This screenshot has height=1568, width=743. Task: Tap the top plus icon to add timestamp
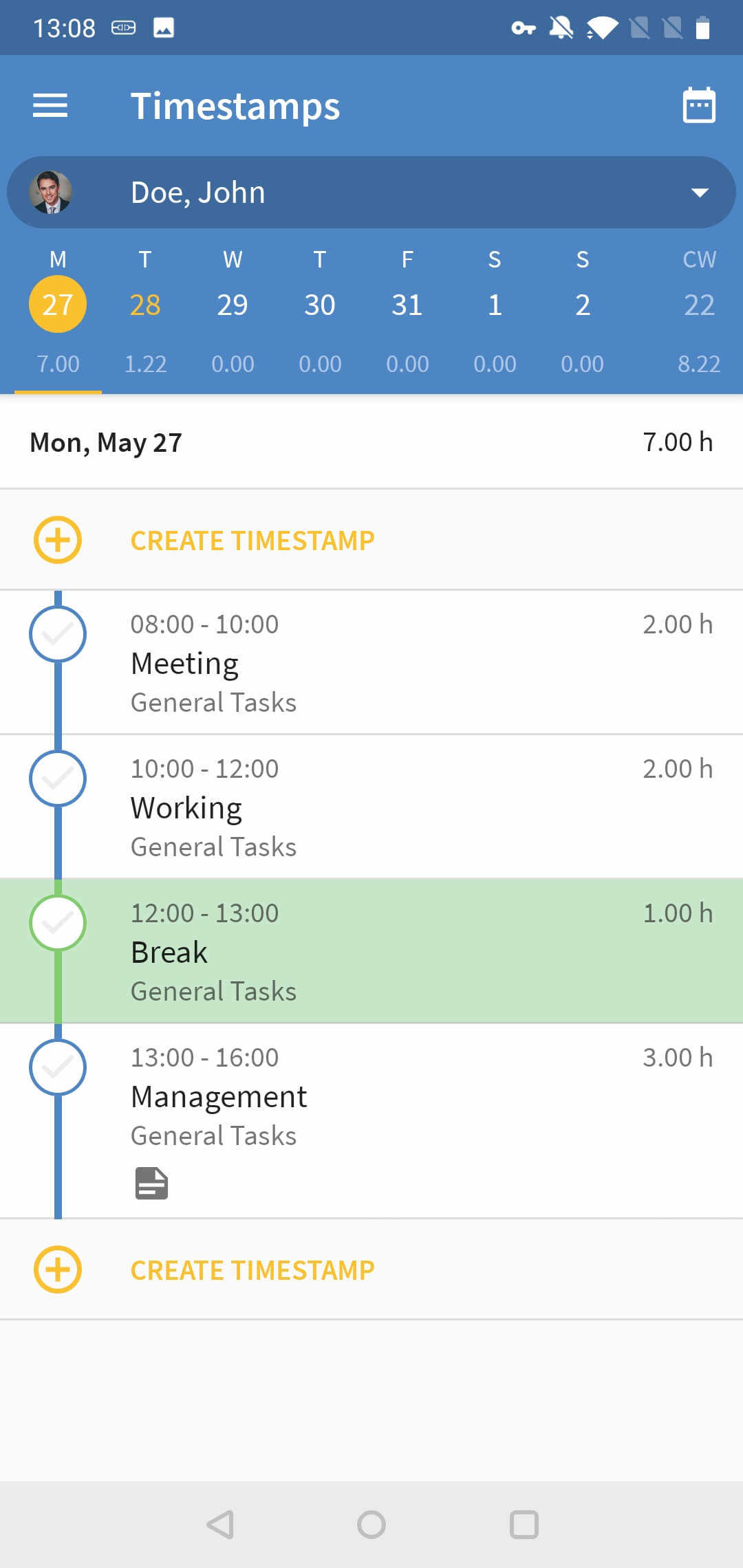pyautogui.click(x=58, y=540)
